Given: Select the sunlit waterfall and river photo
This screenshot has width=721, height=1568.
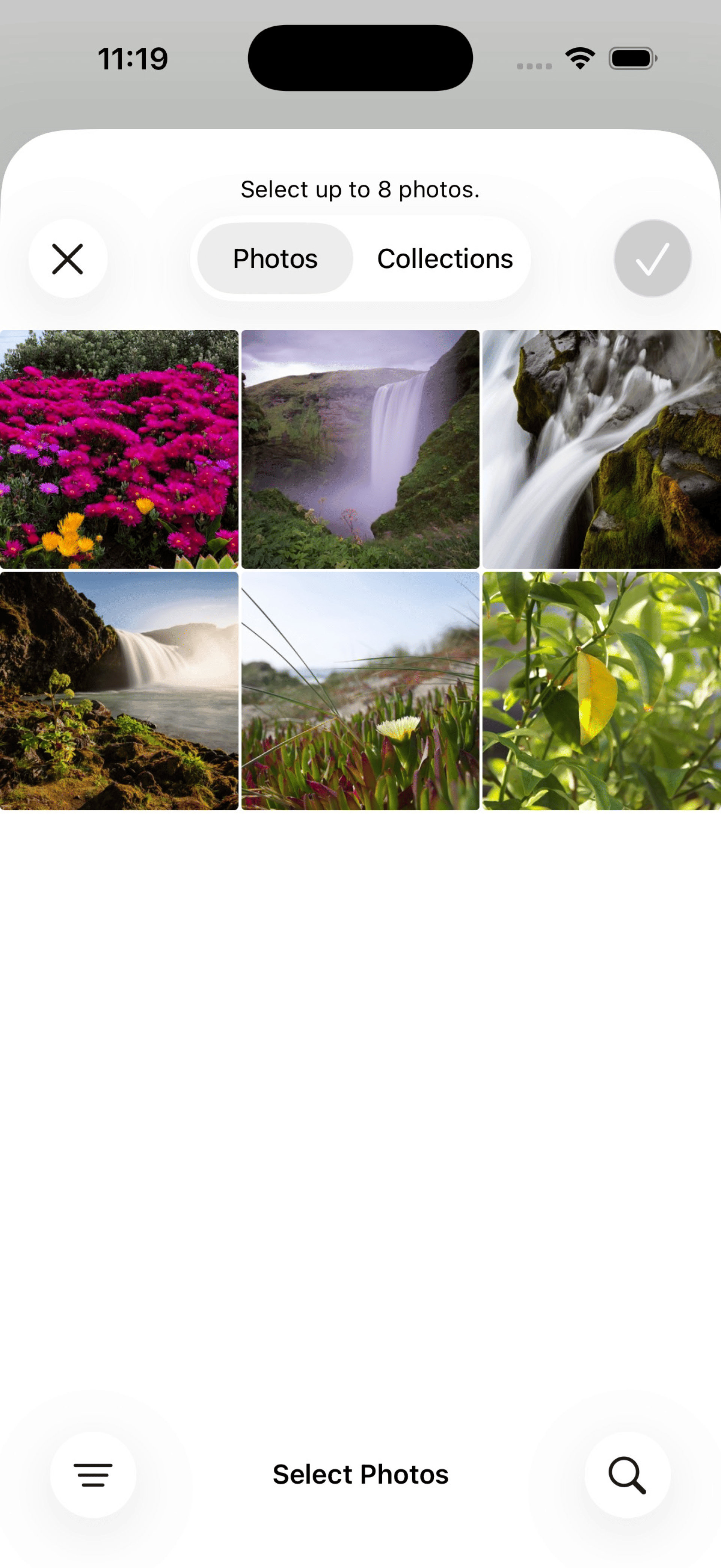Looking at the screenshot, I should point(119,691).
